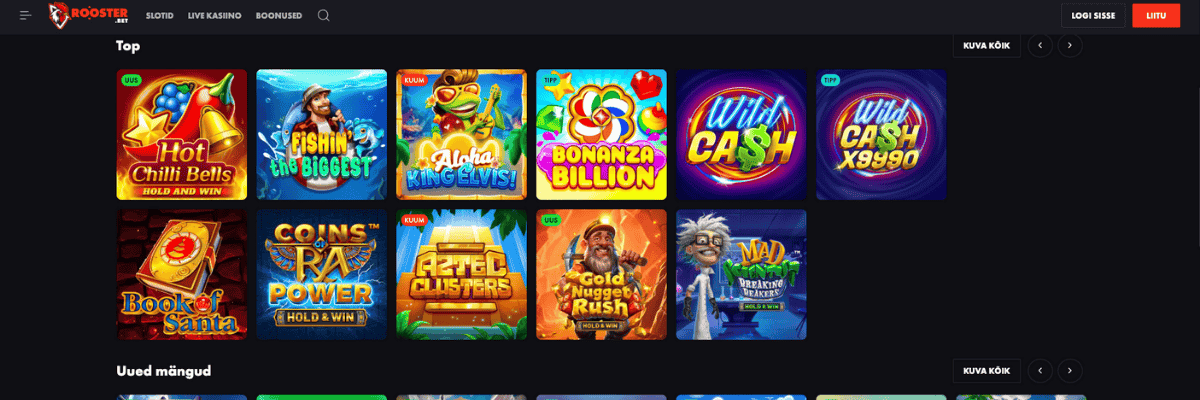Image resolution: width=1200 pixels, height=400 pixels.
Task: Open Hot Chilli Bells game
Action: [182, 134]
